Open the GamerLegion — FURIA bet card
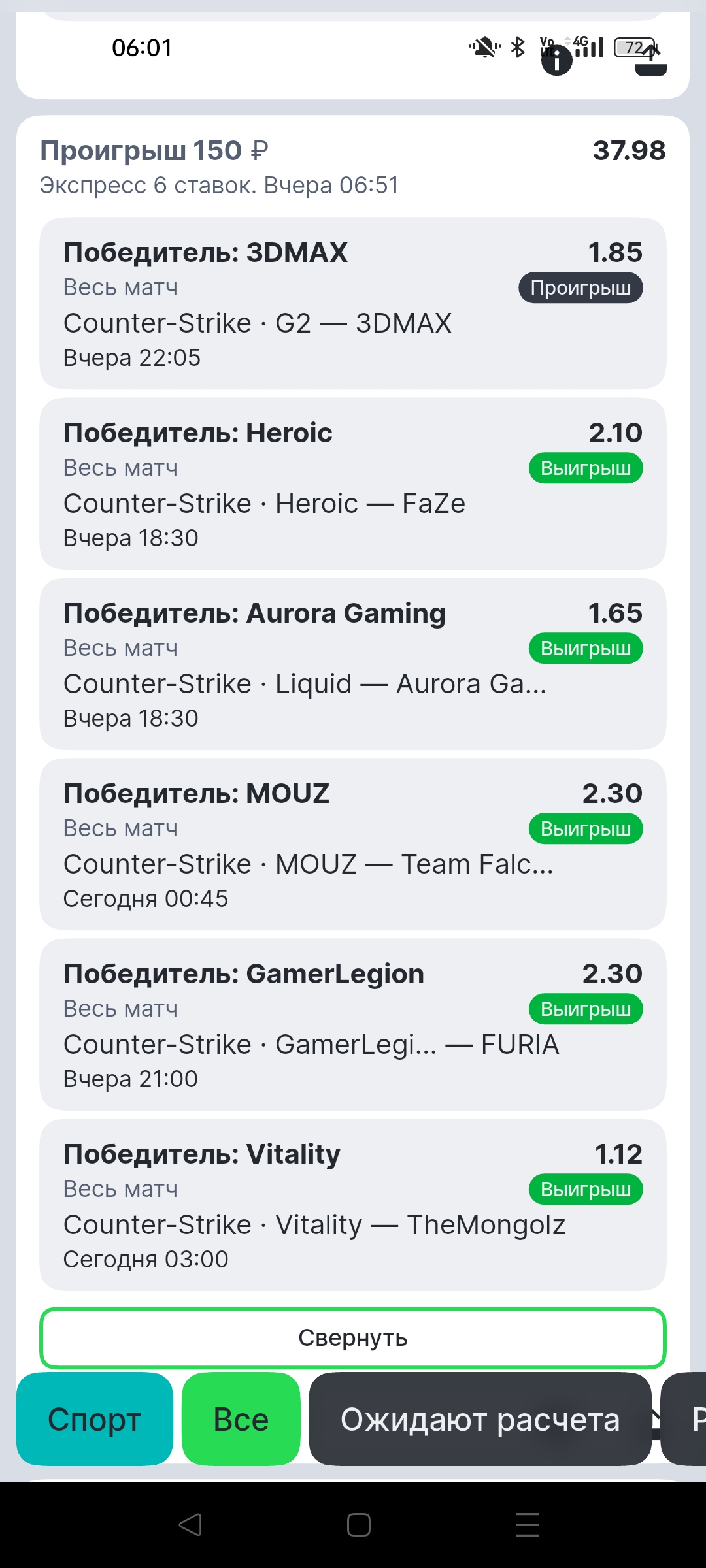 353,1025
